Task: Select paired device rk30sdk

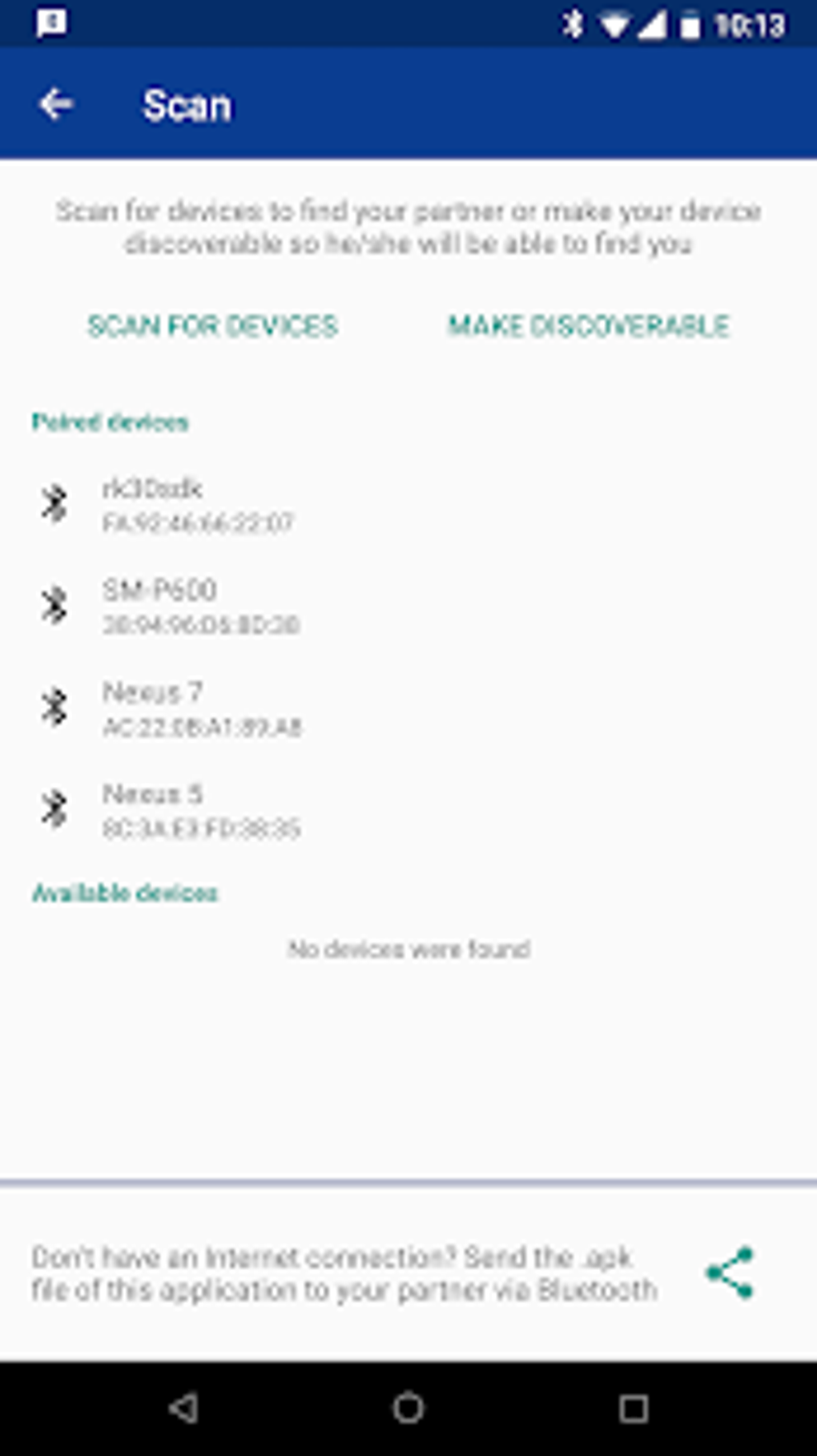Action: click(200, 505)
